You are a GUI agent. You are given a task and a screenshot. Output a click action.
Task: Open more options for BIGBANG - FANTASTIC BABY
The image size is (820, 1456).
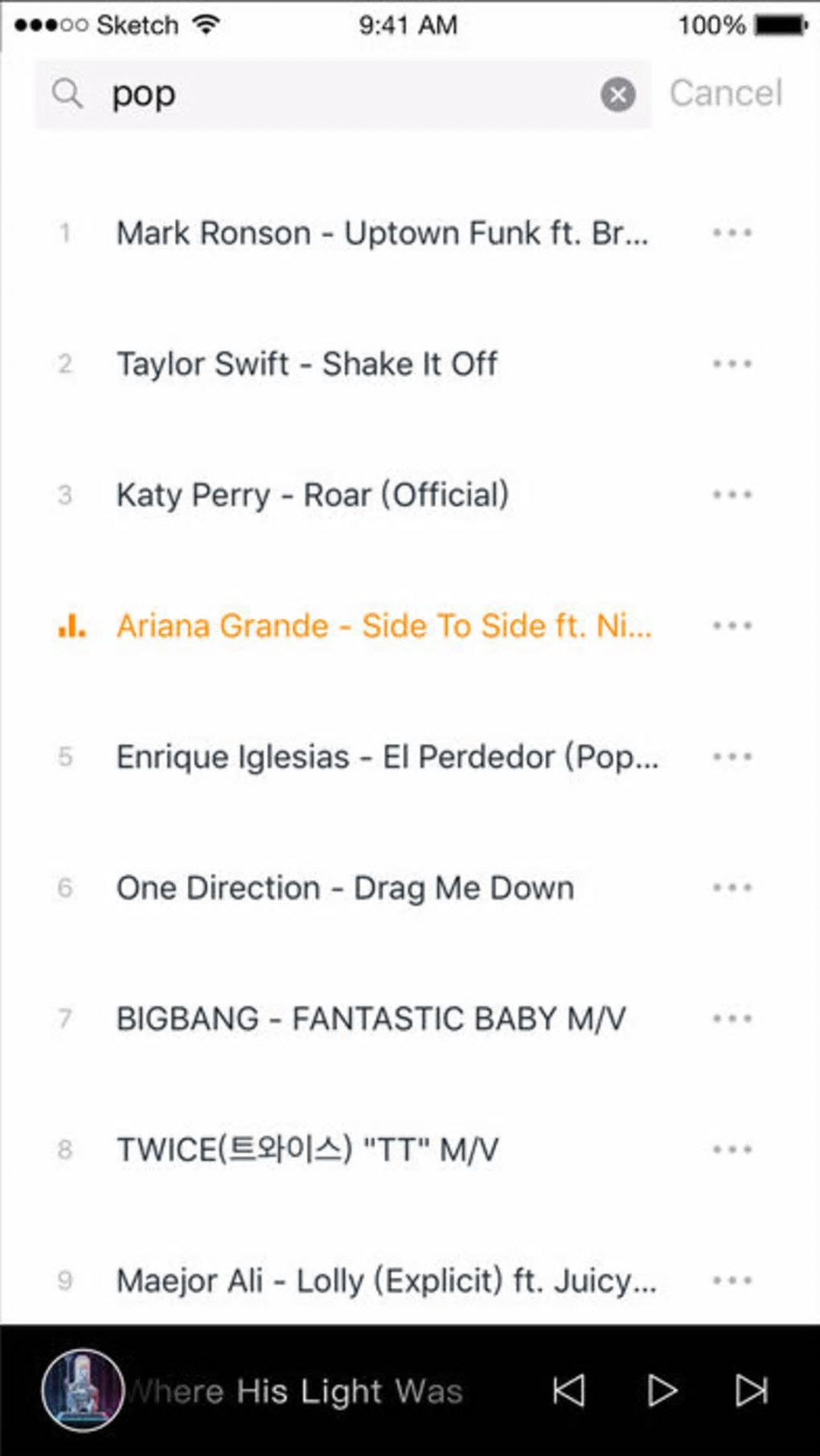(732, 1019)
